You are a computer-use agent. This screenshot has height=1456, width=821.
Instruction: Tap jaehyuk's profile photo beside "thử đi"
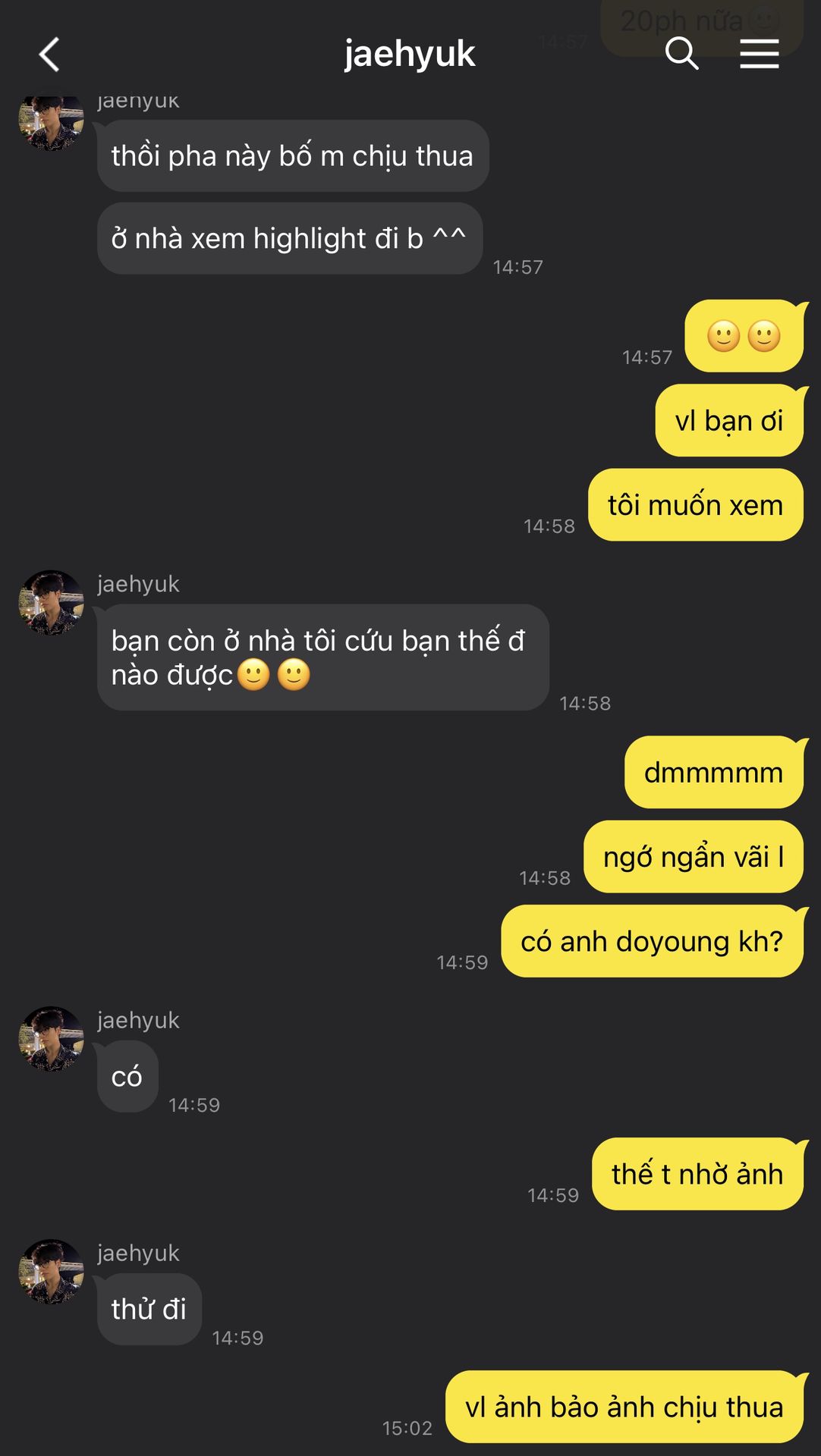51,1271
